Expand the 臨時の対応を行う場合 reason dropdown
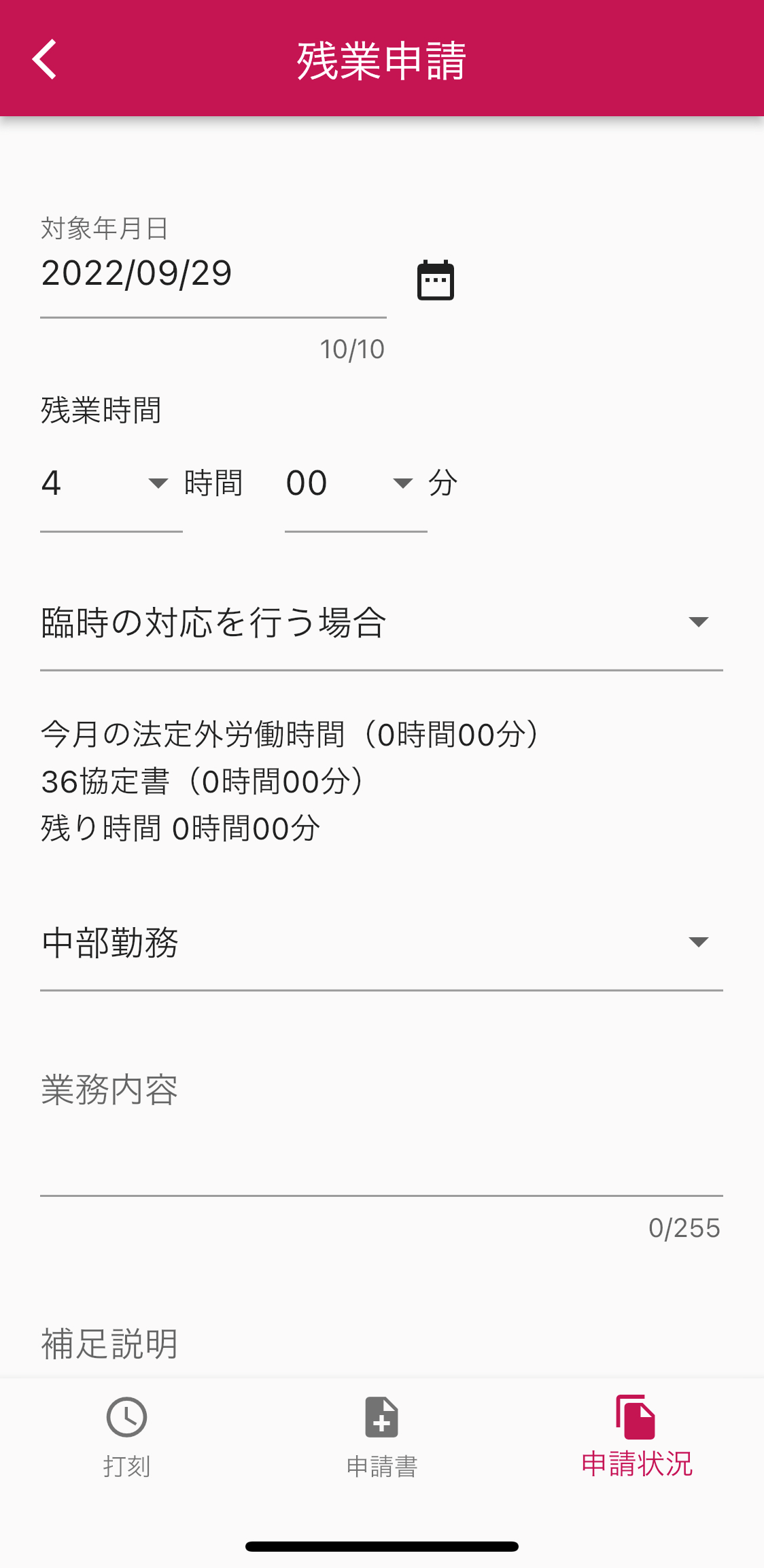This screenshot has height=1568, width=764. click(381, 623)
